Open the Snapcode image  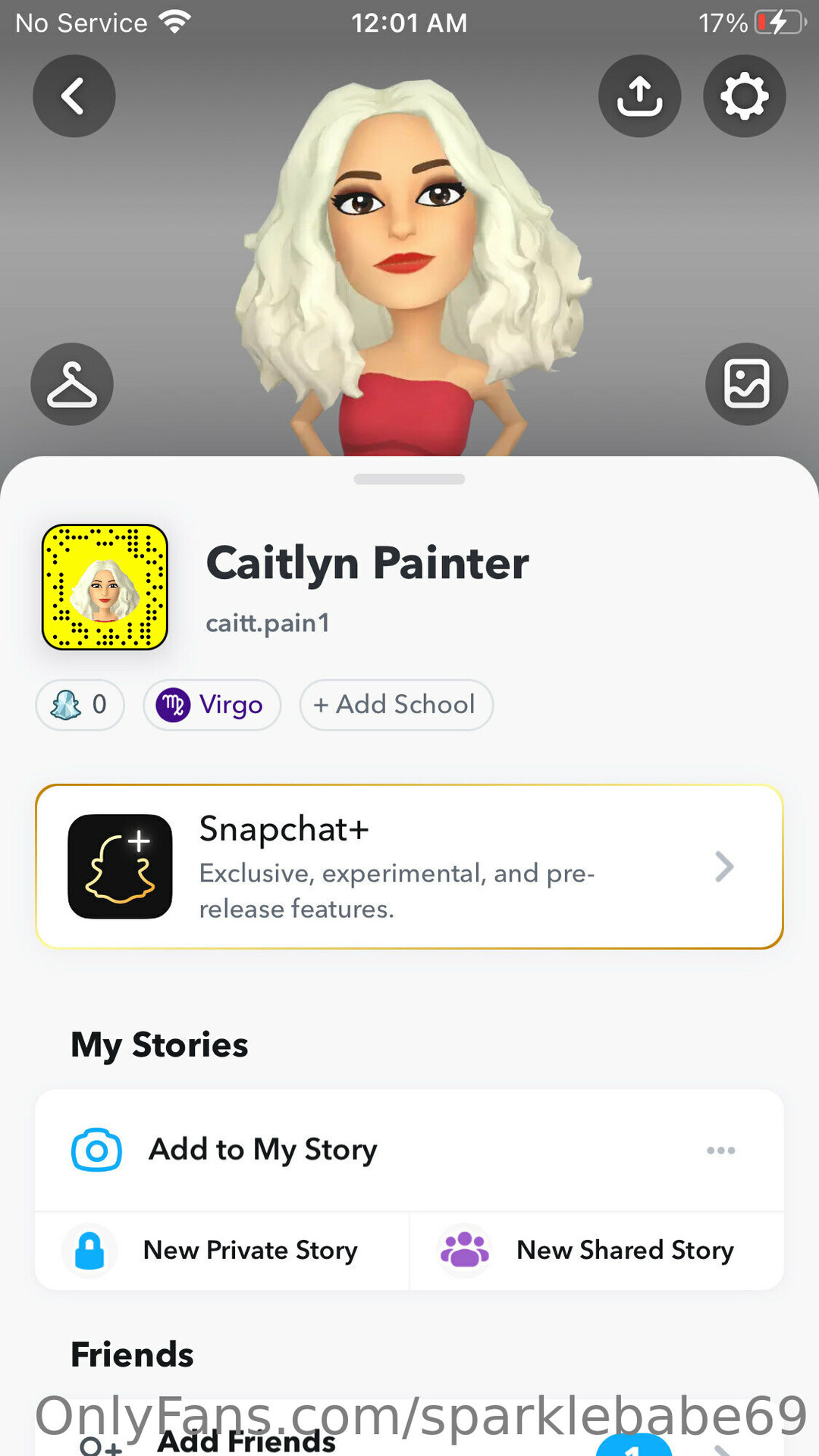coord(105,587)
